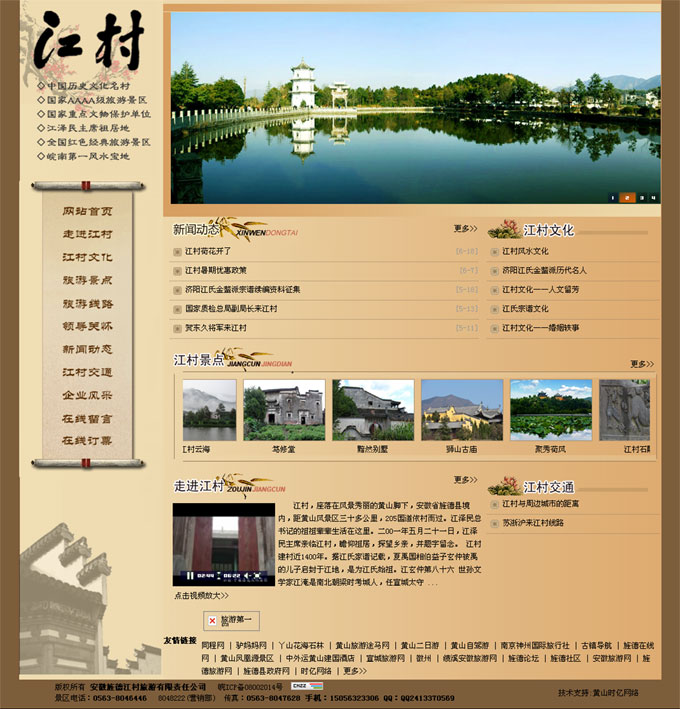Open news item 江村菊花开了

pyautogui.click(x=208, y=251)
